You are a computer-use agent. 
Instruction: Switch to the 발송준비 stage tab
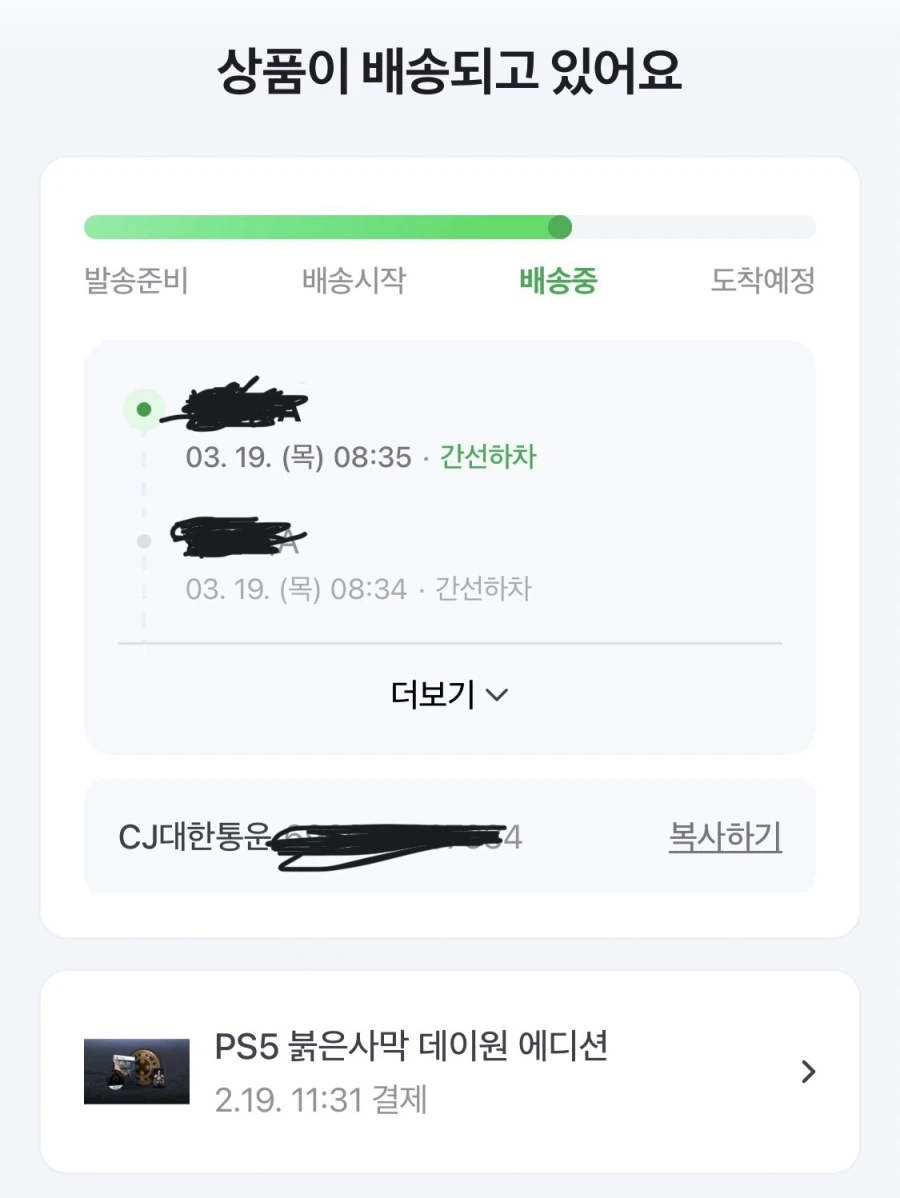tap(138, 282)
